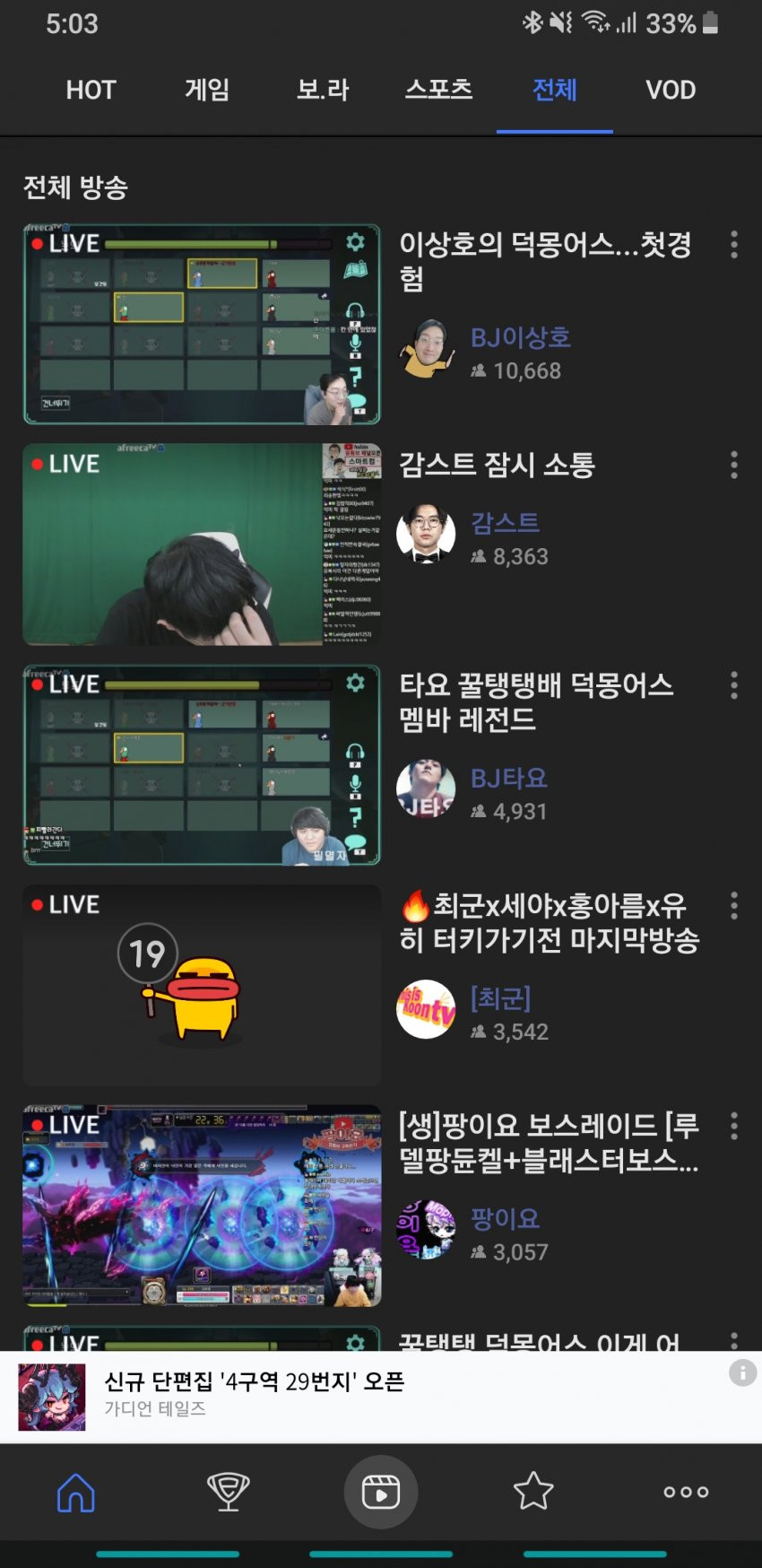This screenshot has width=762, height=1568.
Task: Open overflow menu for BJ타요's stream
Action: point(734,685)
